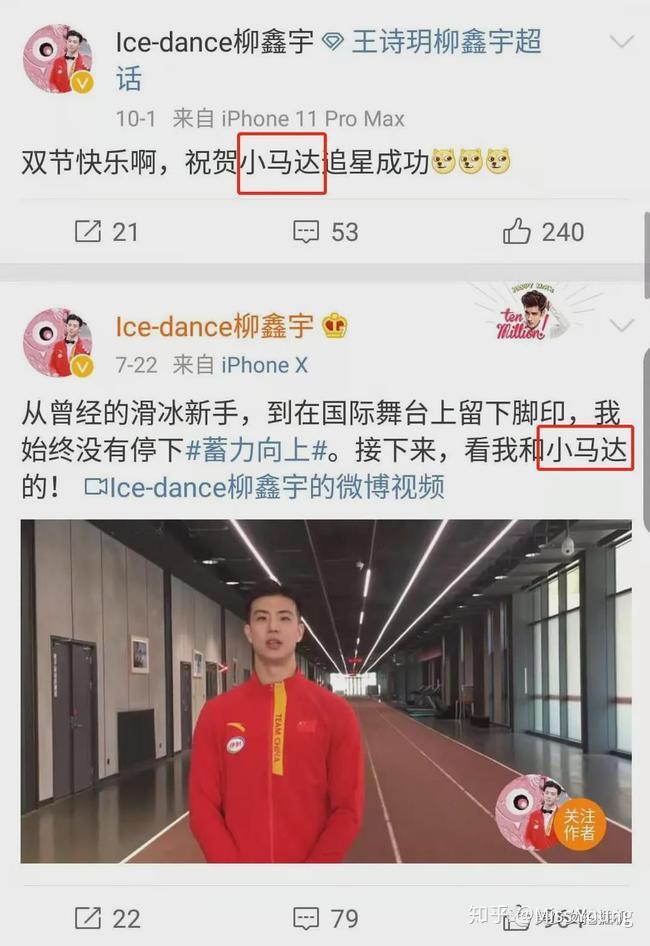The width and height of the screenshot is (650, 946).
Task: Open the username on the 7-22 post
Action: [x=215, y=326]
